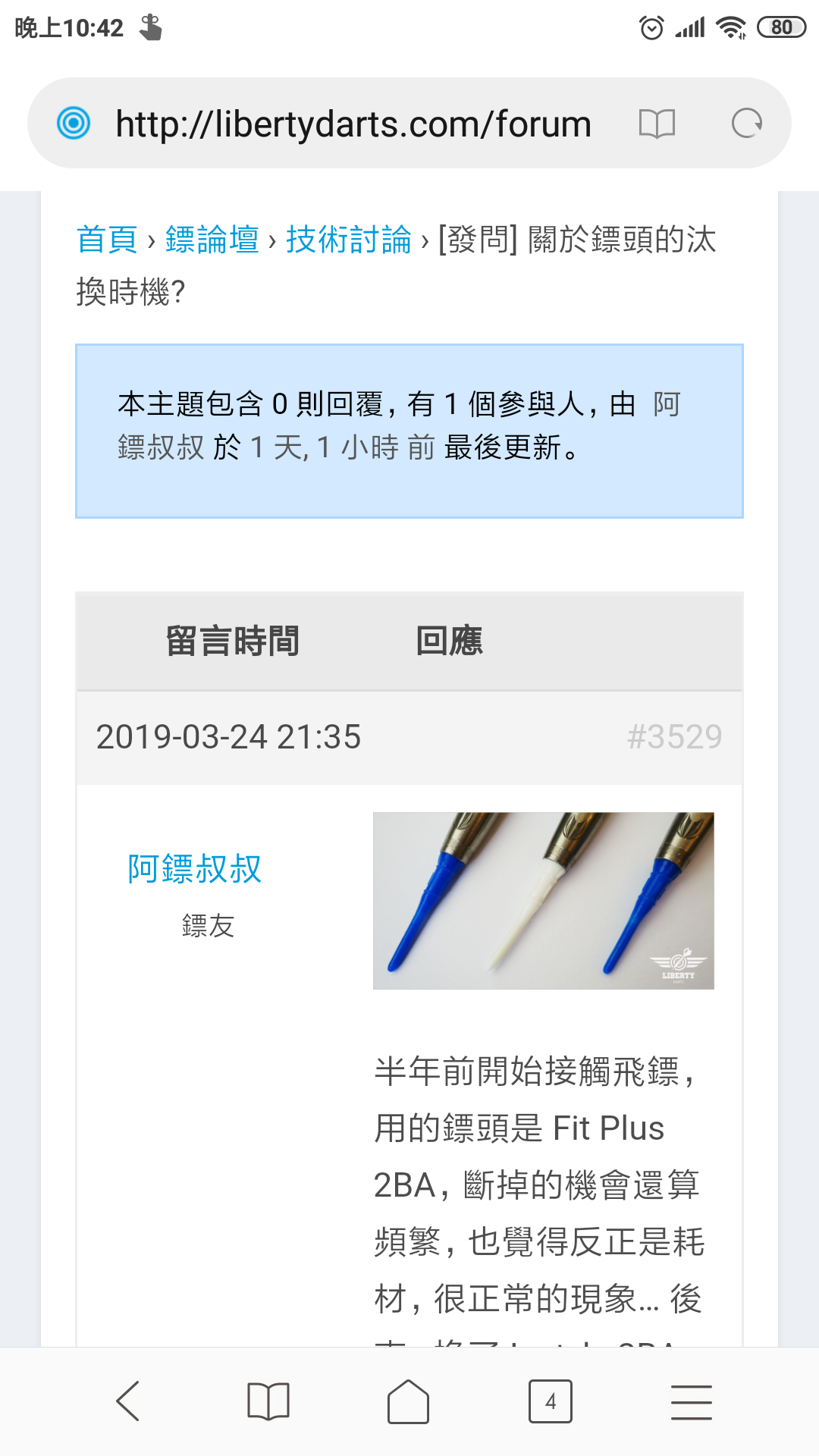
Task: View author 阿鏢叔叔 profile under post
Action: (195, 869)
